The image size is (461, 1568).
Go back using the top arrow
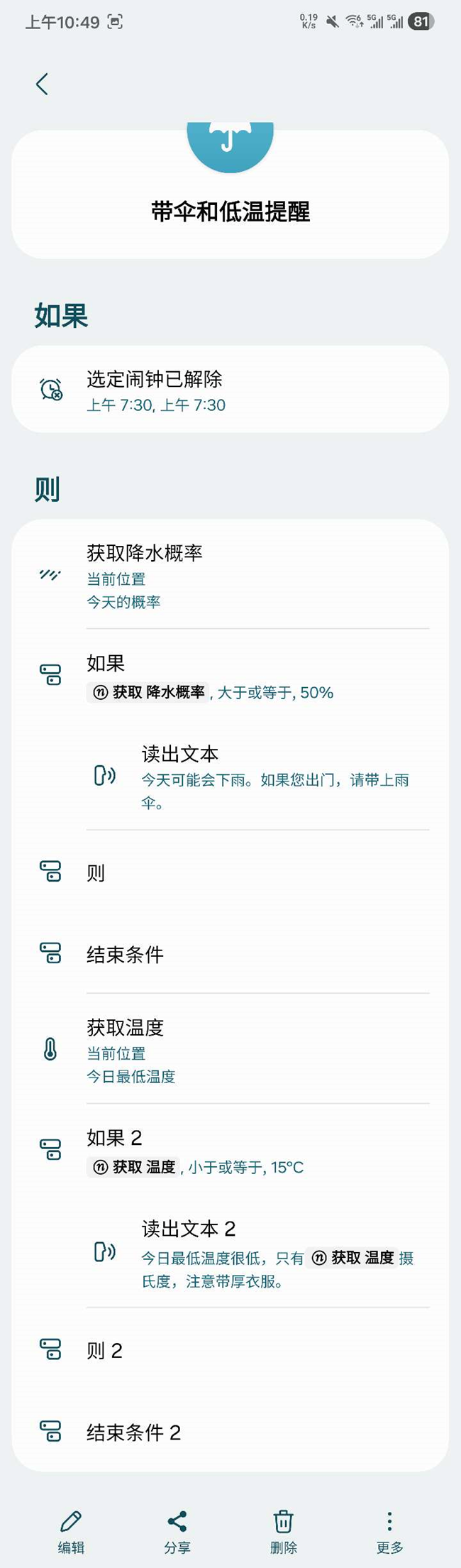point(42,84)
